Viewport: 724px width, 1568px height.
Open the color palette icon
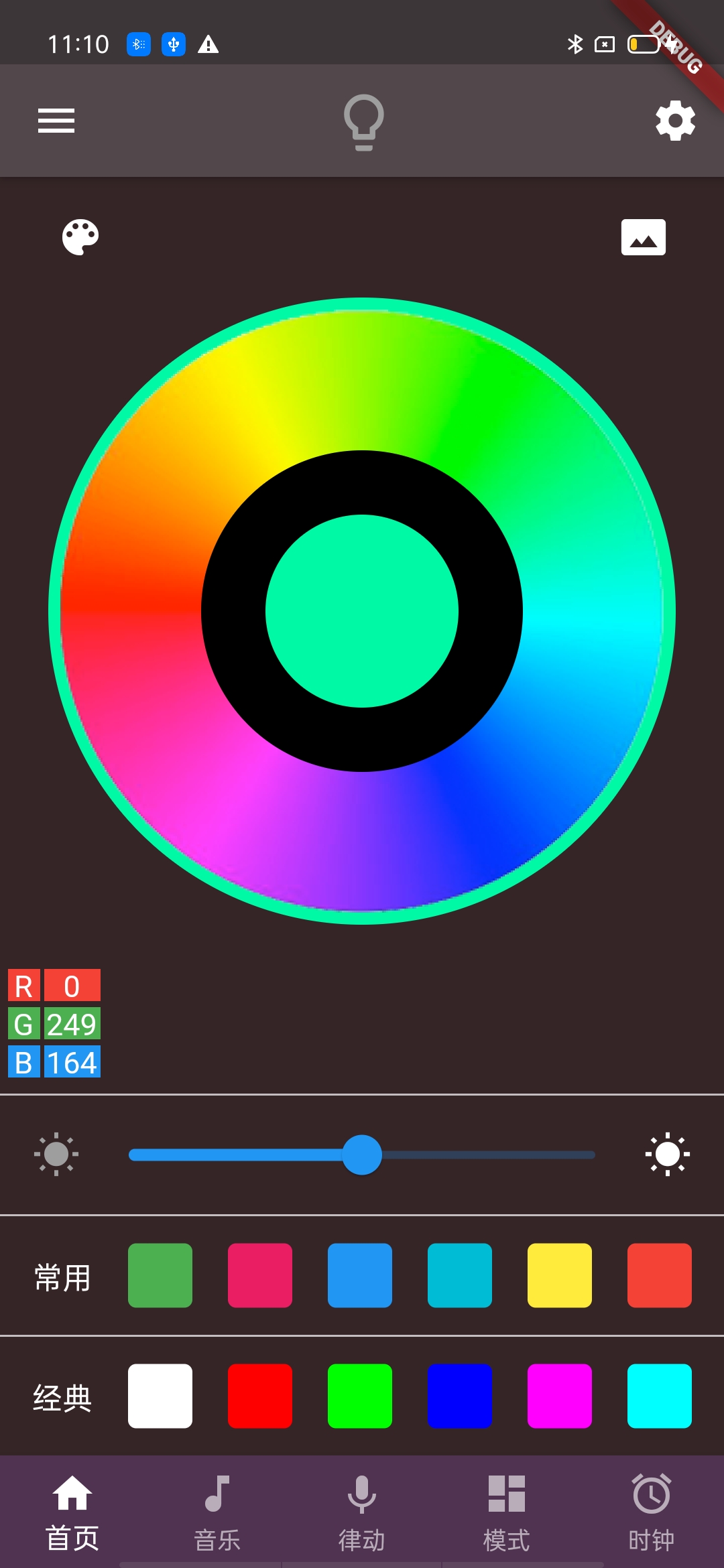[80, 237]
